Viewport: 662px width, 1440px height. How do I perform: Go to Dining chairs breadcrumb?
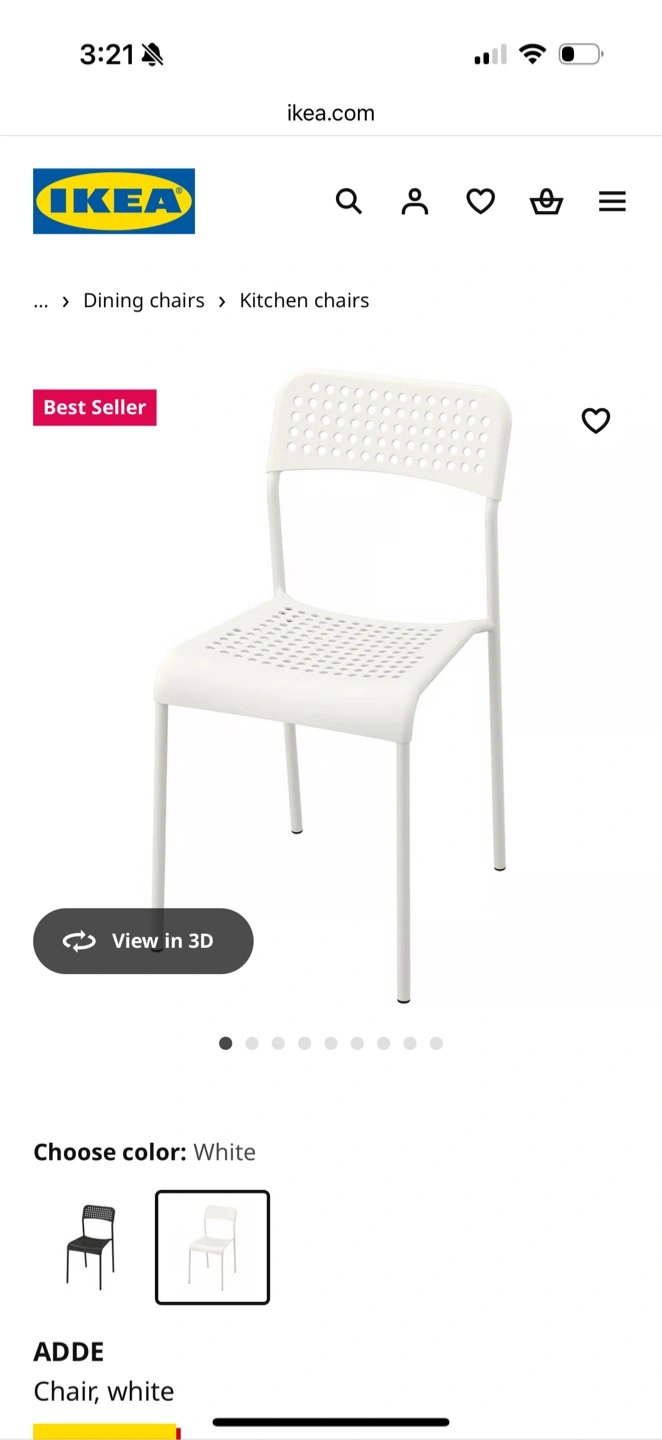pyautogui.click(x=144, y=301)
